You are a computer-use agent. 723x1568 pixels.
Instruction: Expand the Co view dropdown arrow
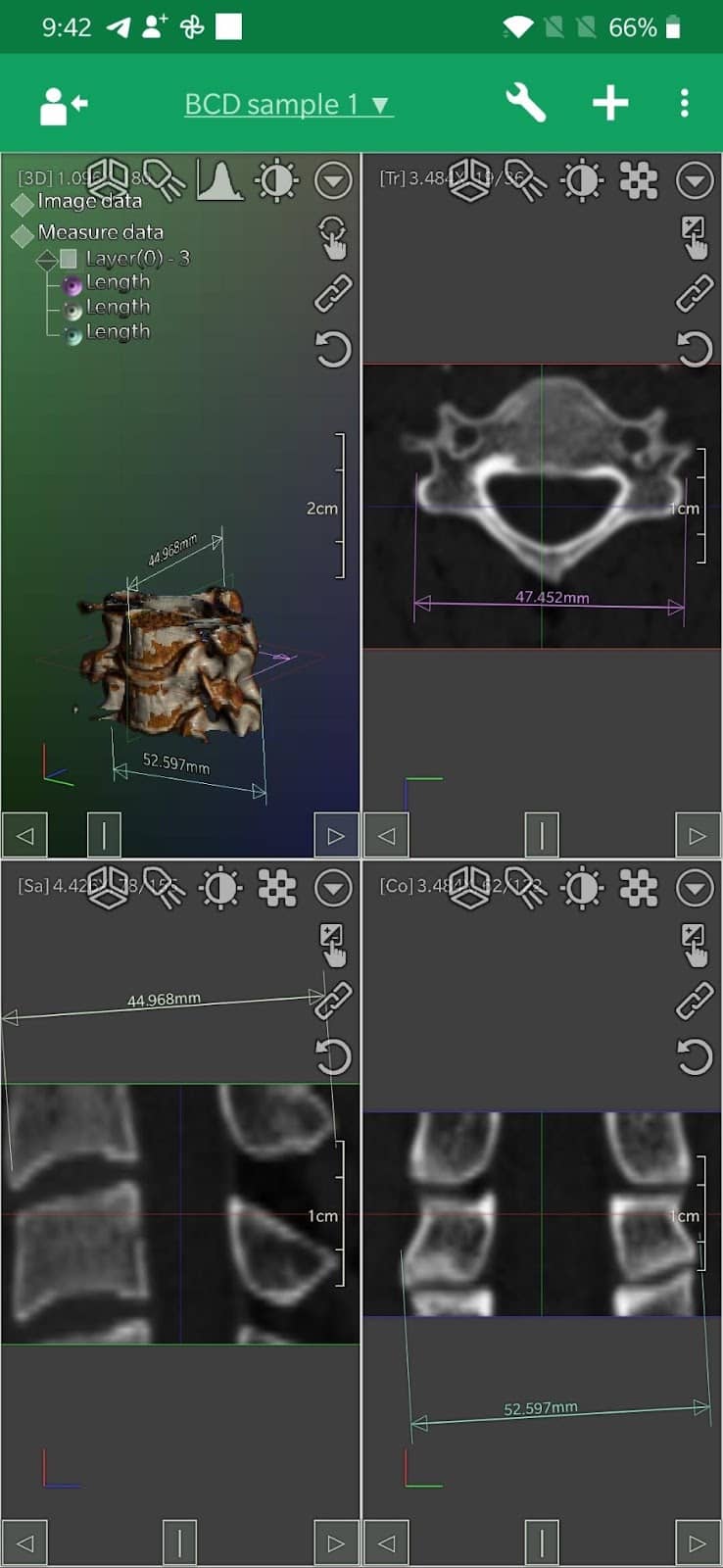[695, 889]
